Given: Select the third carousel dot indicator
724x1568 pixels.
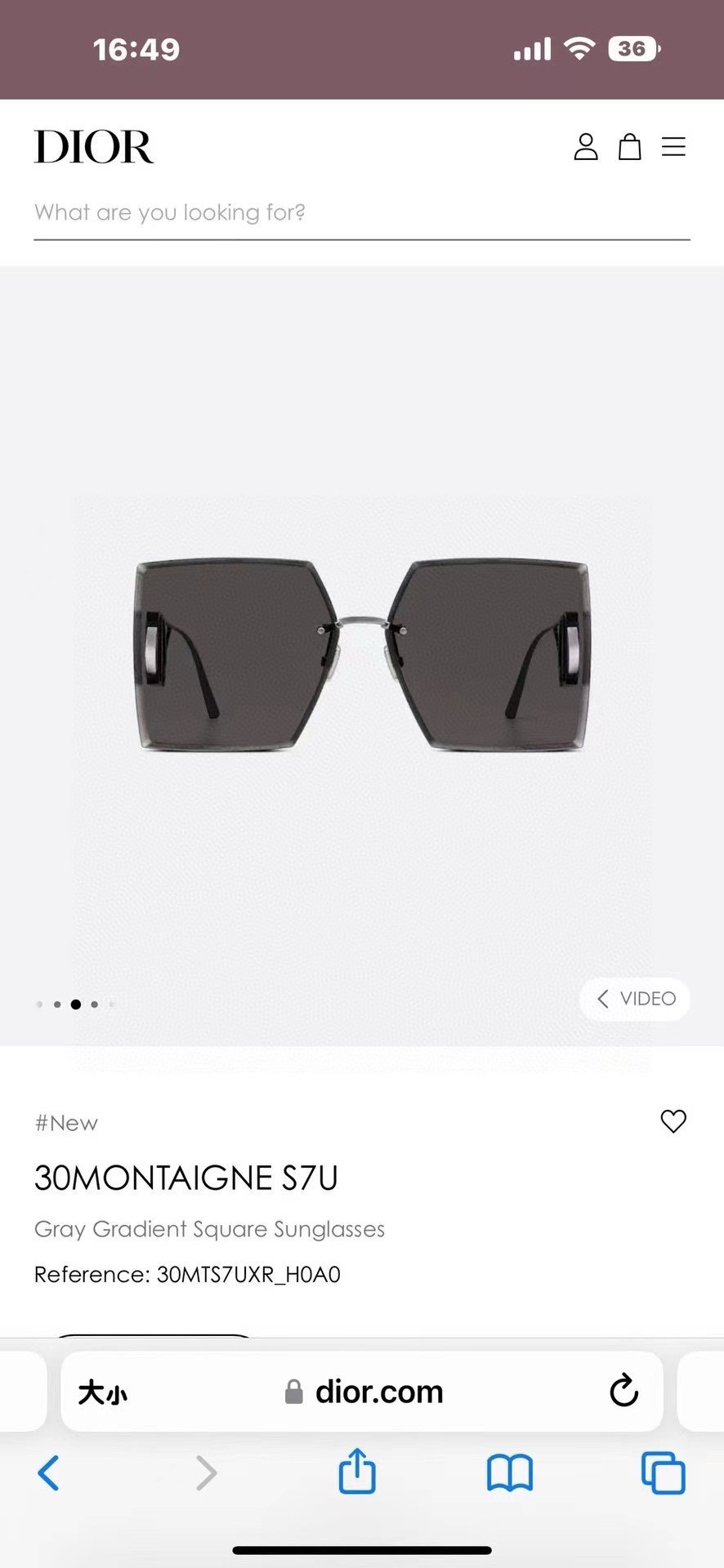Looking at the screenshot, I should point(76,1004).
